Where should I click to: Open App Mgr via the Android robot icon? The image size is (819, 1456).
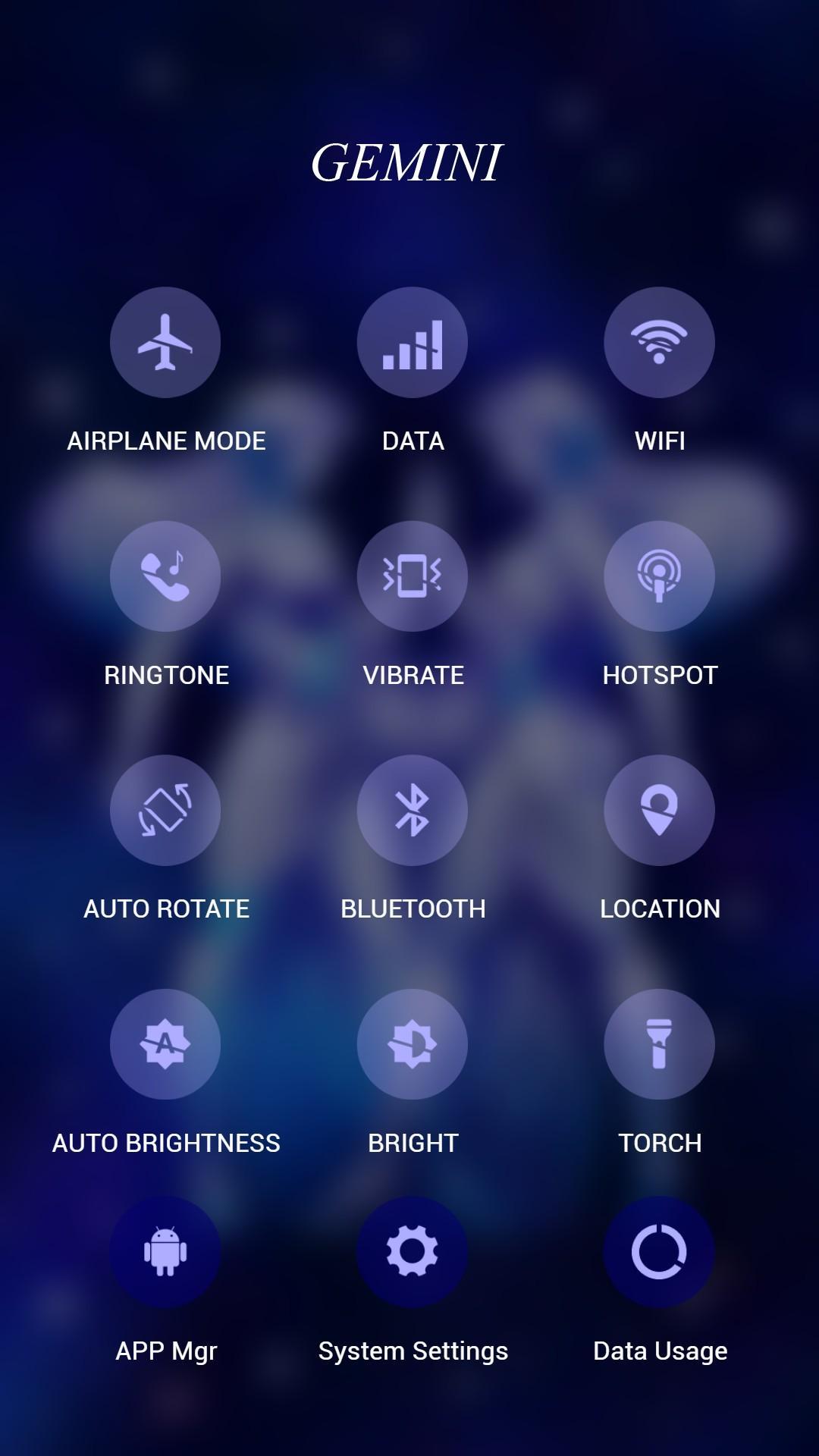tap(164, 1251)
